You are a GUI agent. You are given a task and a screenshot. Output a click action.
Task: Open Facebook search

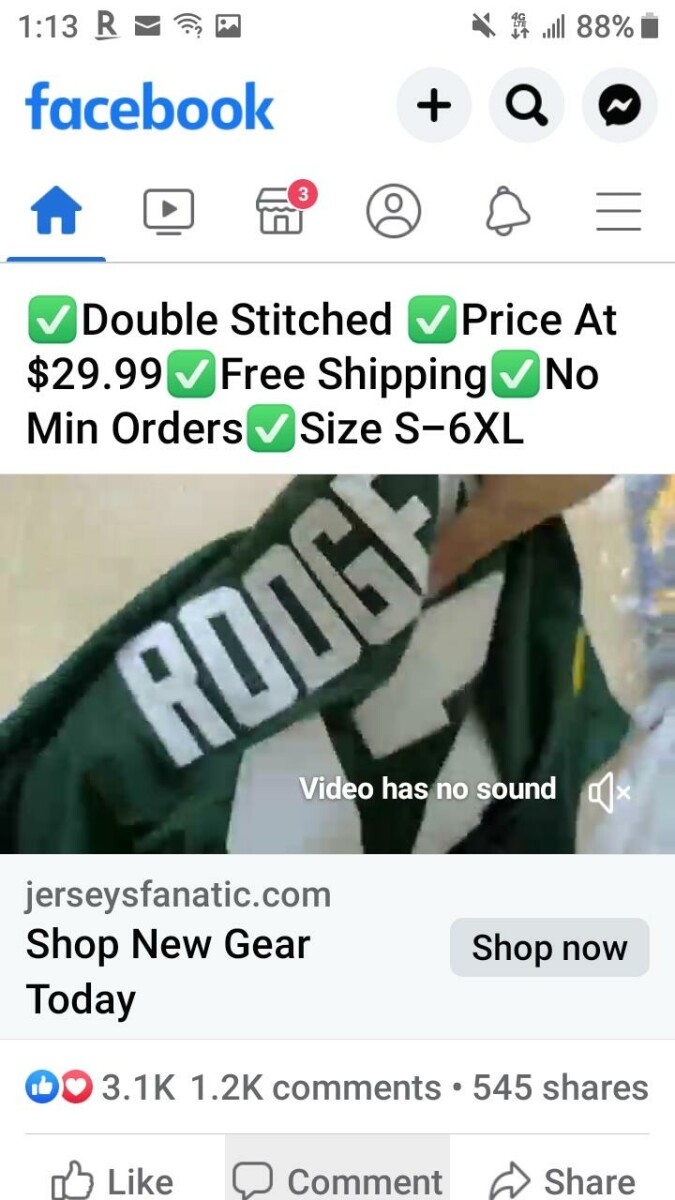pos(526,105)
